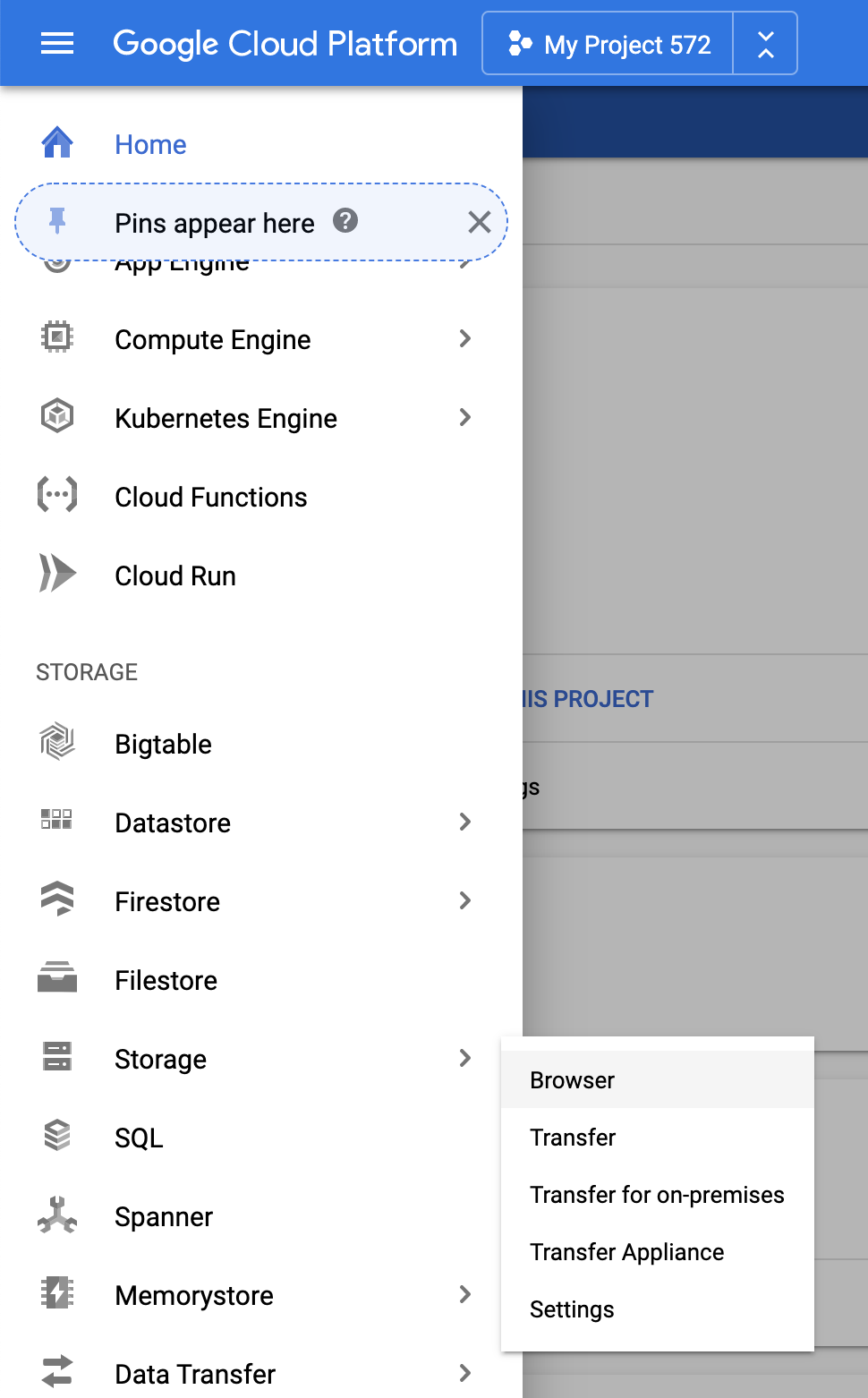Viewport: 868px width, 1398px height.
Task: Open Filestore
Action: pos(166,980)
